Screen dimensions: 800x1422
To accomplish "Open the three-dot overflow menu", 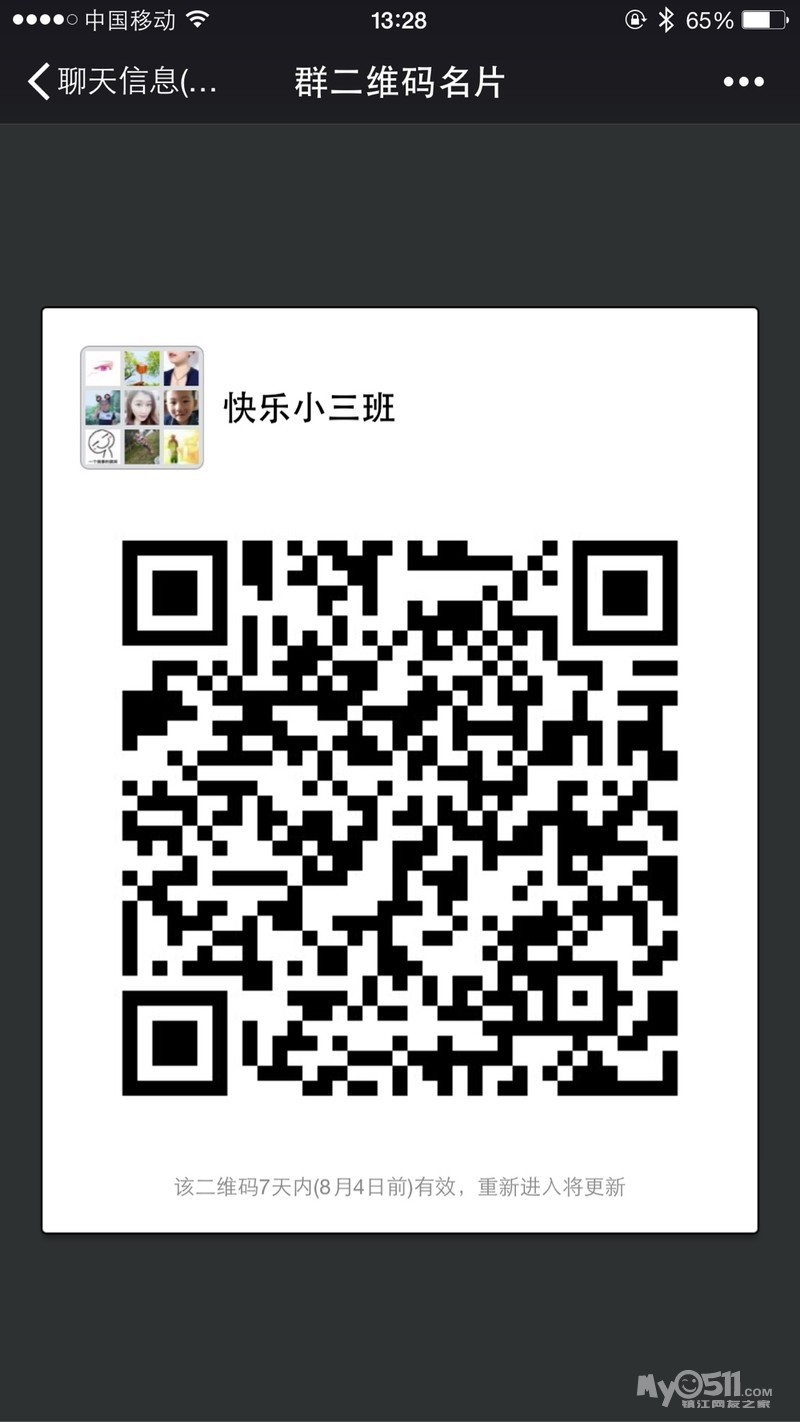I will tap(743, 82).
